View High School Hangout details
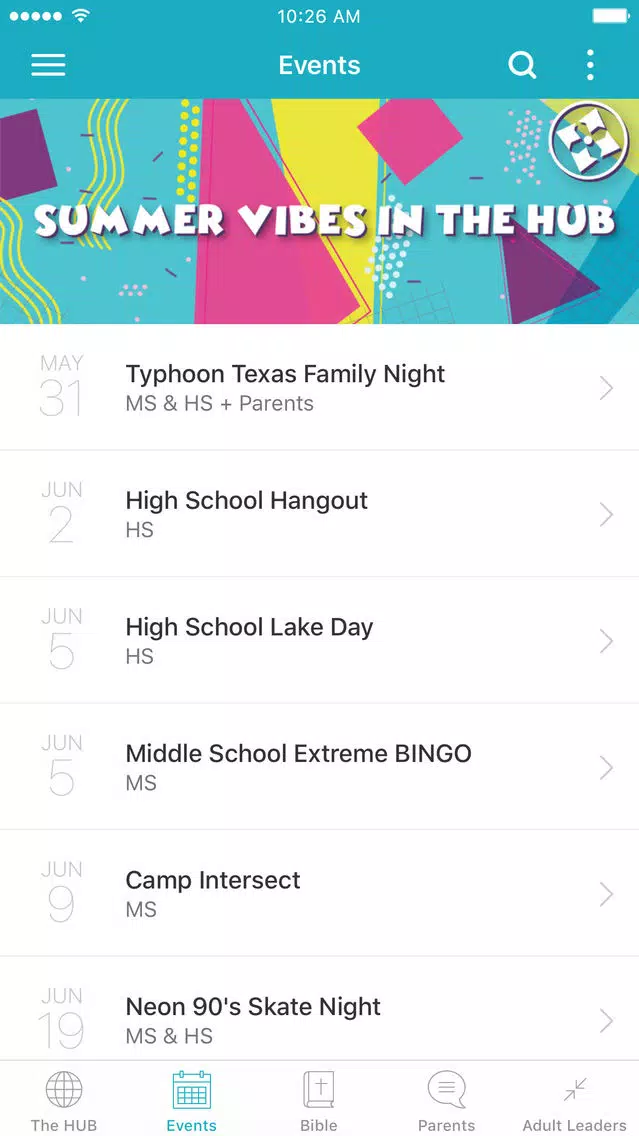Image resolution: width=639 pixels, height=1136 pixels. coord(320,514)
